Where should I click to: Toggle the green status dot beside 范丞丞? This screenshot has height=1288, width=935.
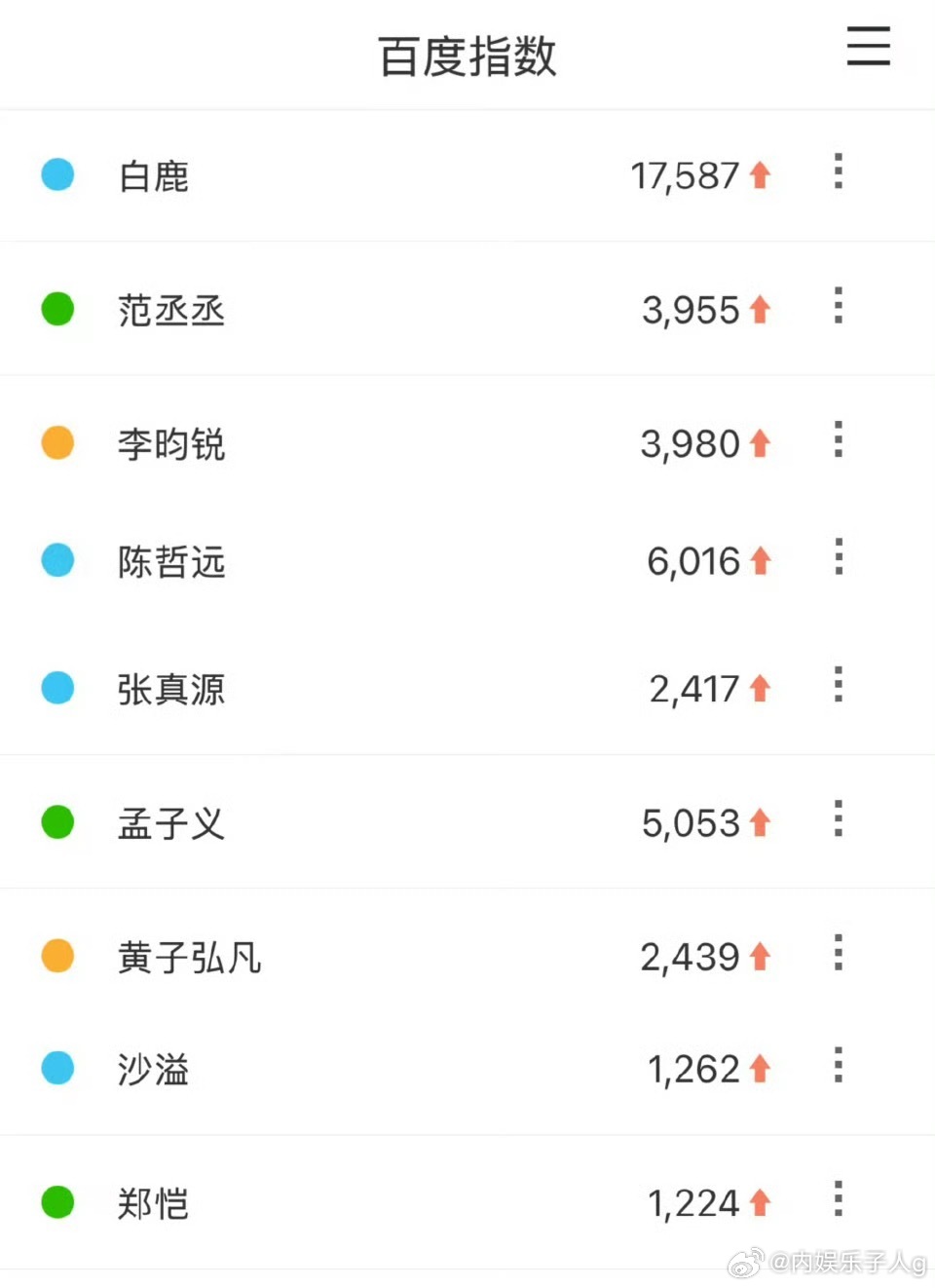pyautogui.click(x=56, y=309)
